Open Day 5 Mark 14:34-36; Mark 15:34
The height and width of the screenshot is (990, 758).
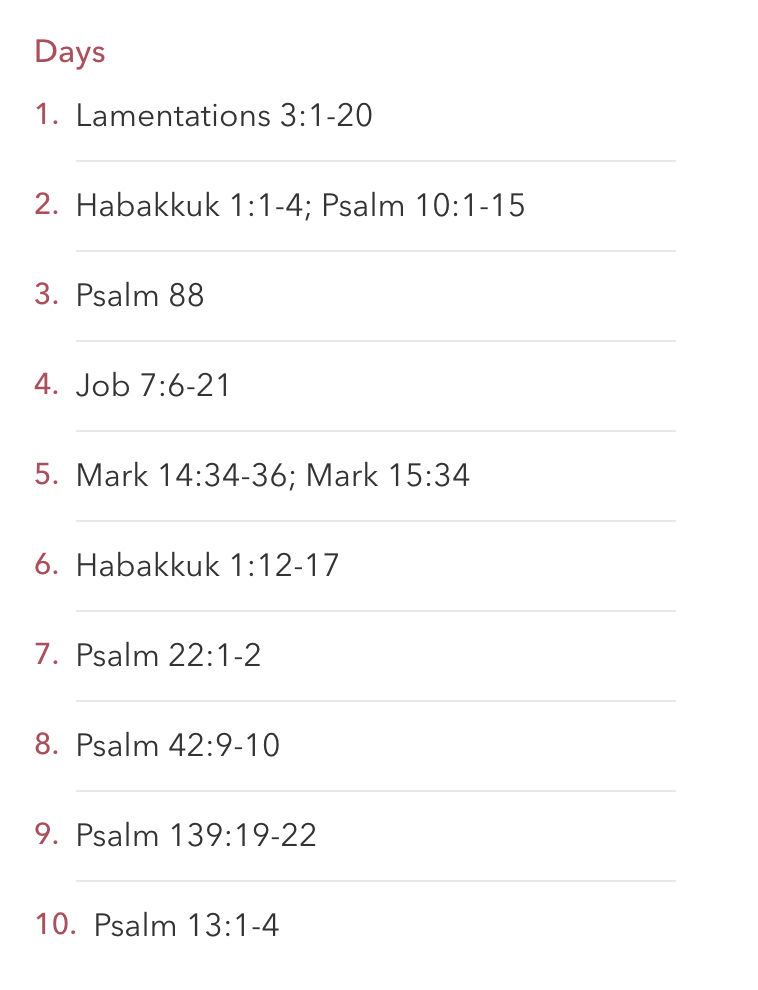click(272, 476)
